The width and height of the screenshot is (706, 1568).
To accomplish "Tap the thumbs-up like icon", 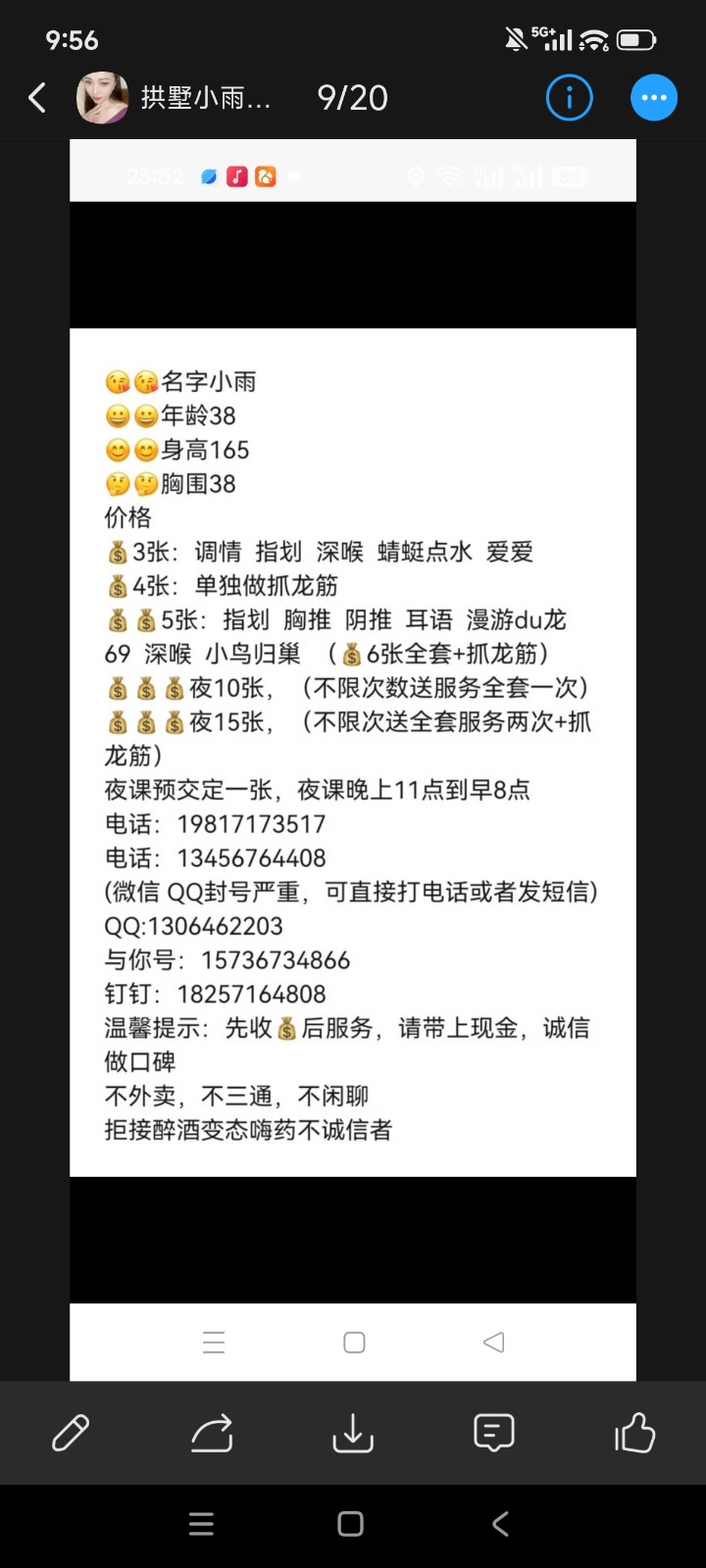I will point(634,1433).
